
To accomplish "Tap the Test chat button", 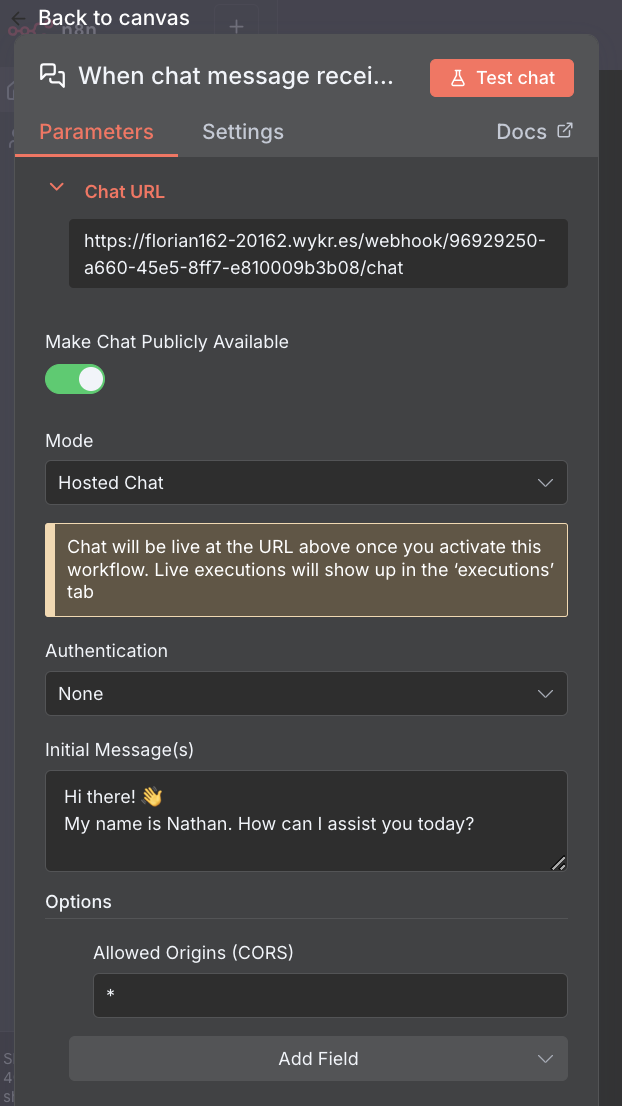I will tap(502, 78).
